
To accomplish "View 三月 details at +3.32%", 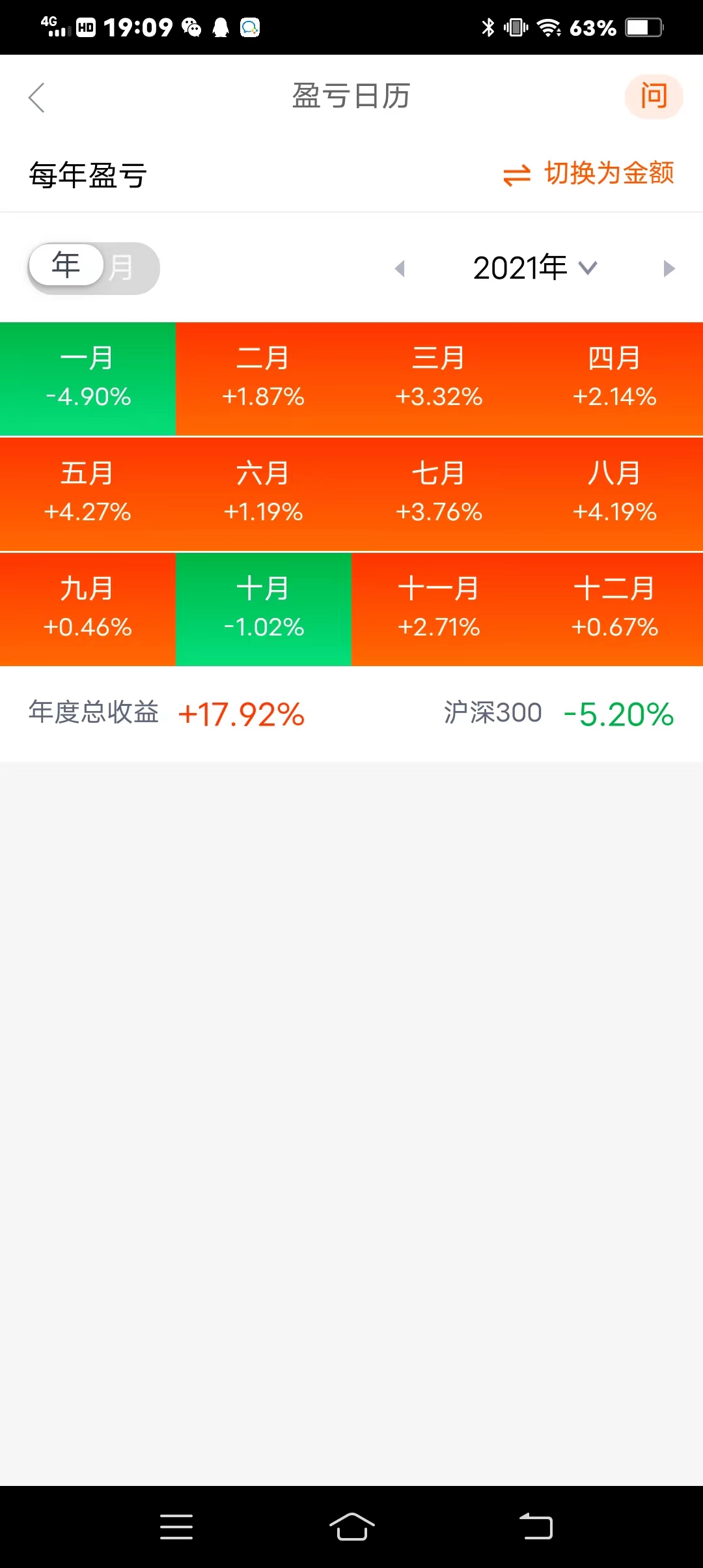I will (439, 378).
